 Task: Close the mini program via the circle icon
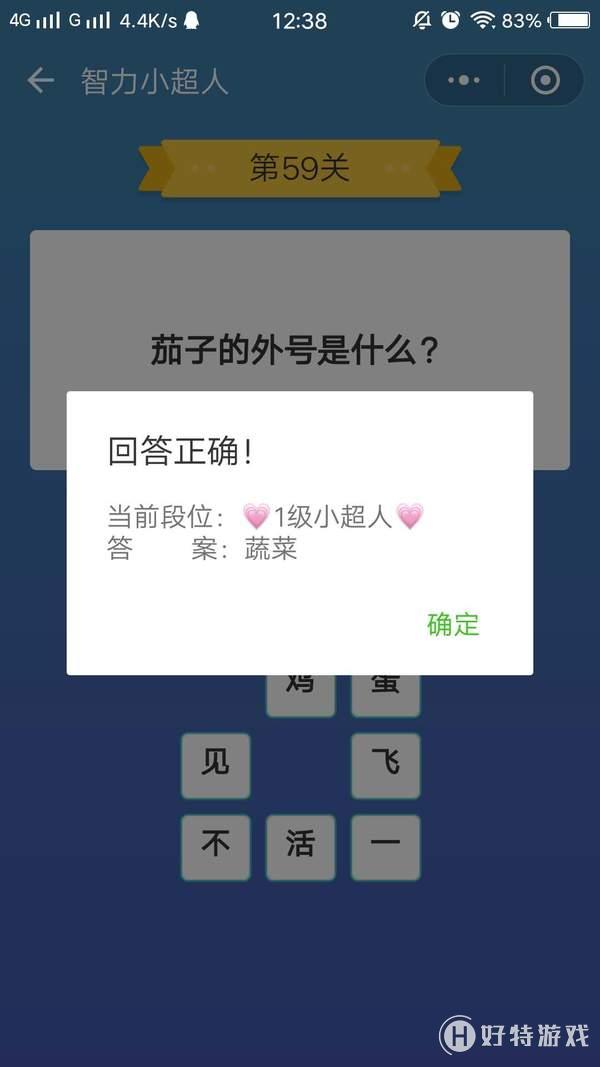(x=545, y=81)
